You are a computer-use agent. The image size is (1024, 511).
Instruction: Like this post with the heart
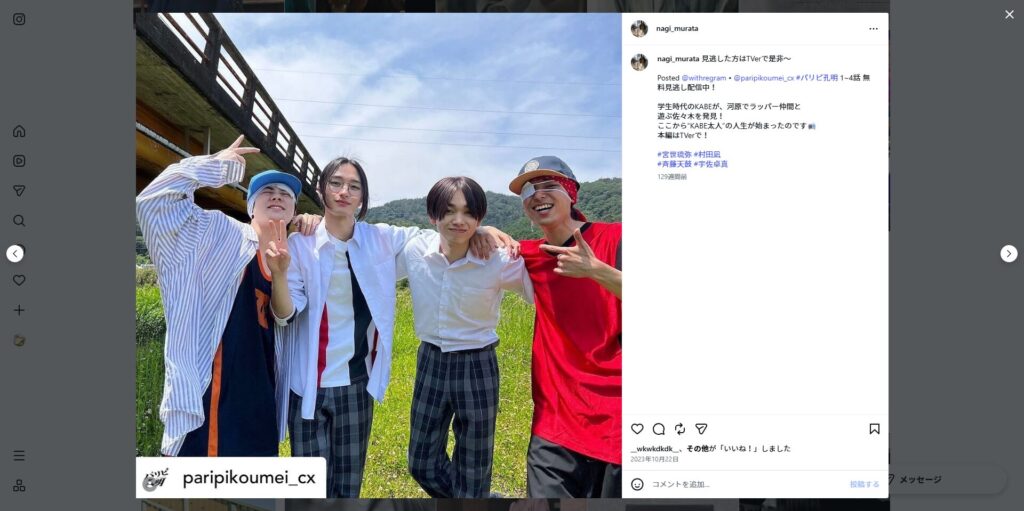[x=637, y=429]
